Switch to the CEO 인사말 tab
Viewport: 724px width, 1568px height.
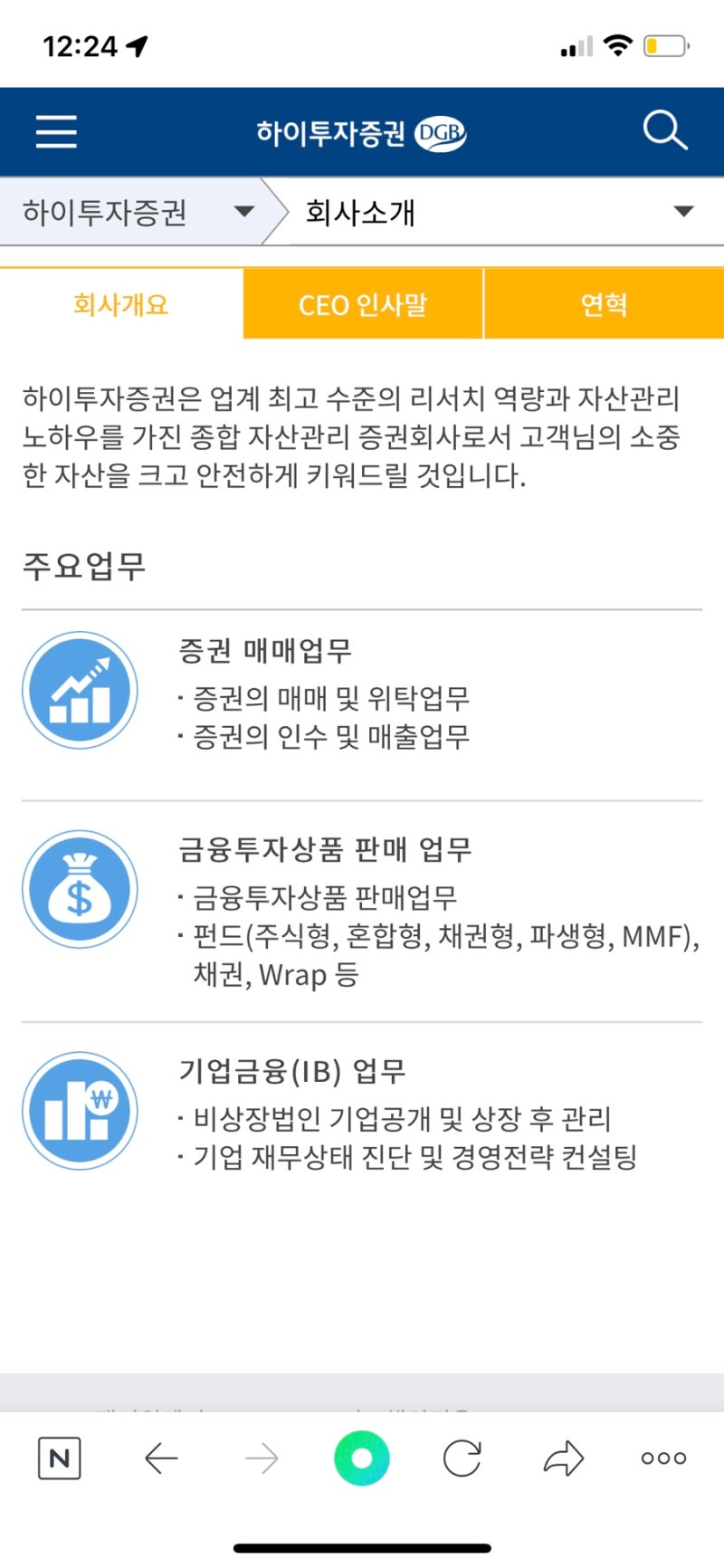tap(363, 304)
